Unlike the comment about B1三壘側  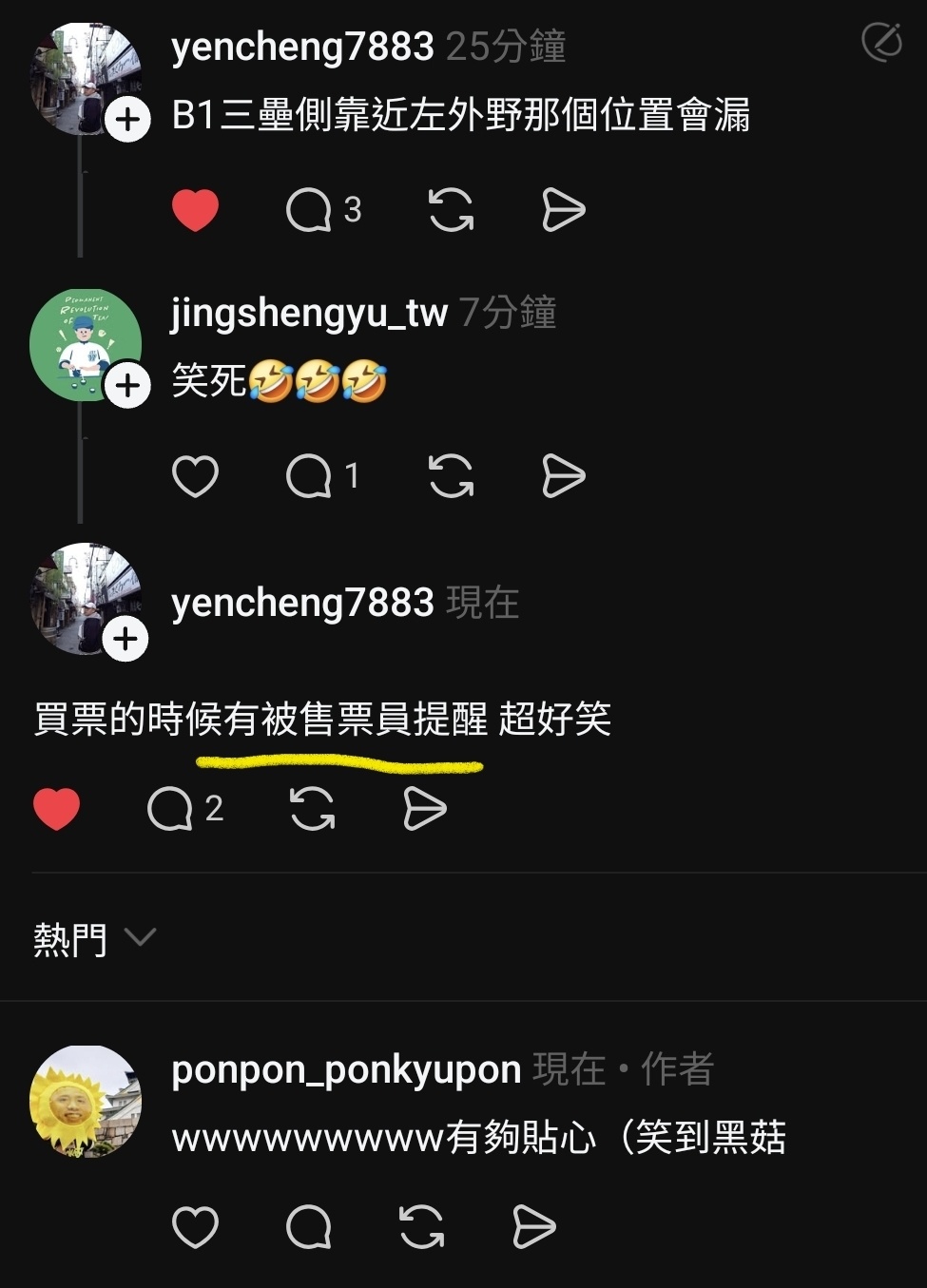(x=196, y=210)
